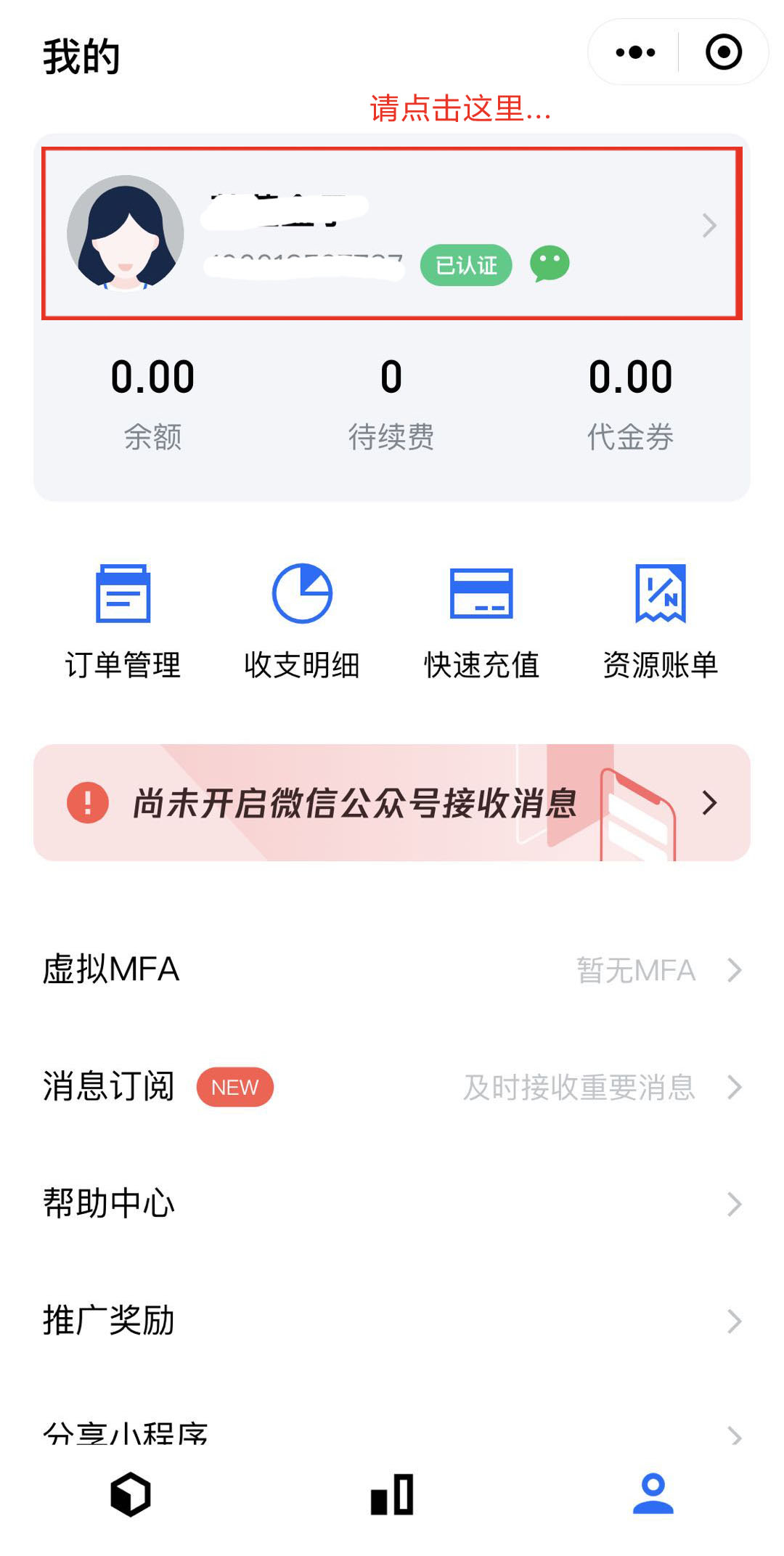Switch to the bar chart tab
Screen dimensions: 784x1556
pos(392,1495)
